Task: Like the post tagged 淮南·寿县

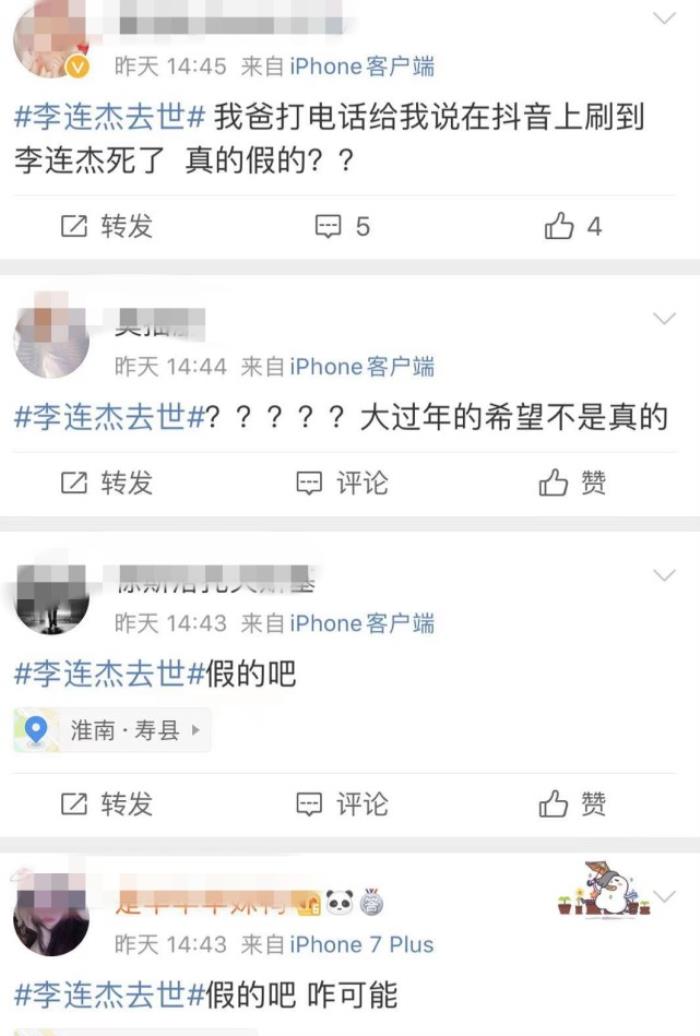Action: point(573,804)
